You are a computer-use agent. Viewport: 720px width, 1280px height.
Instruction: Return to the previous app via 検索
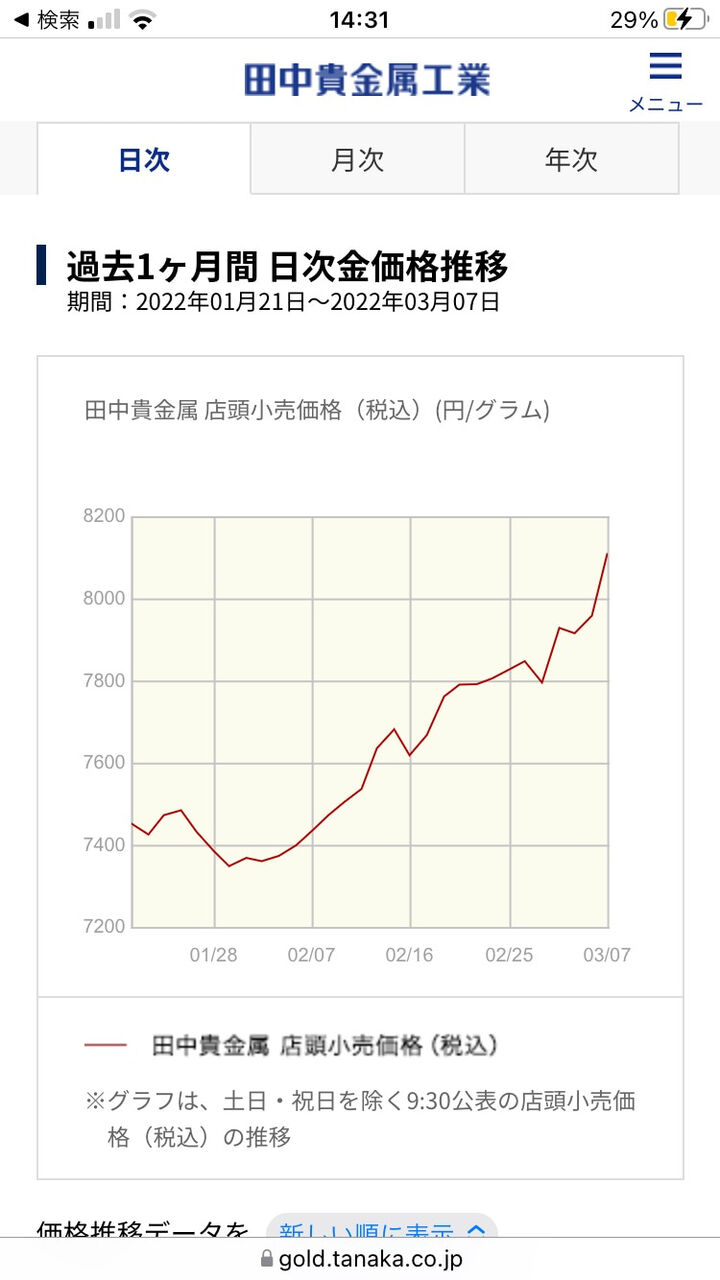coord(46,19)
